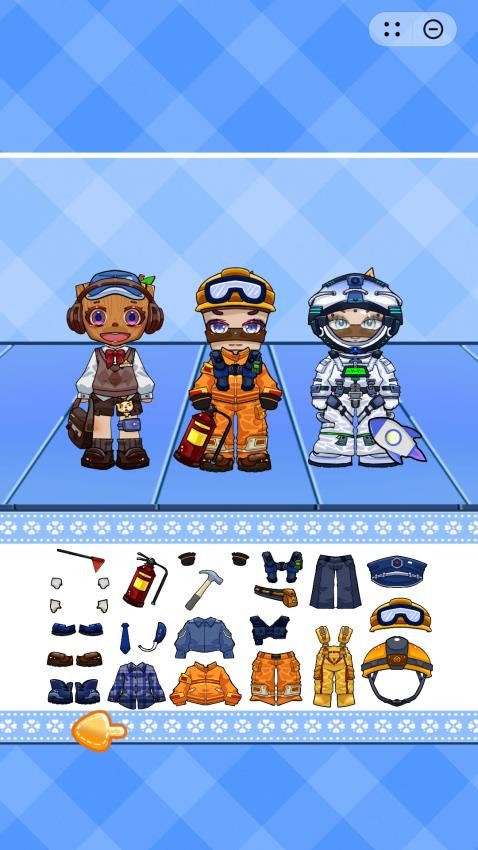The image size is (478, 850).
Task: Choose the navy police cap
Action: (397, 571)
